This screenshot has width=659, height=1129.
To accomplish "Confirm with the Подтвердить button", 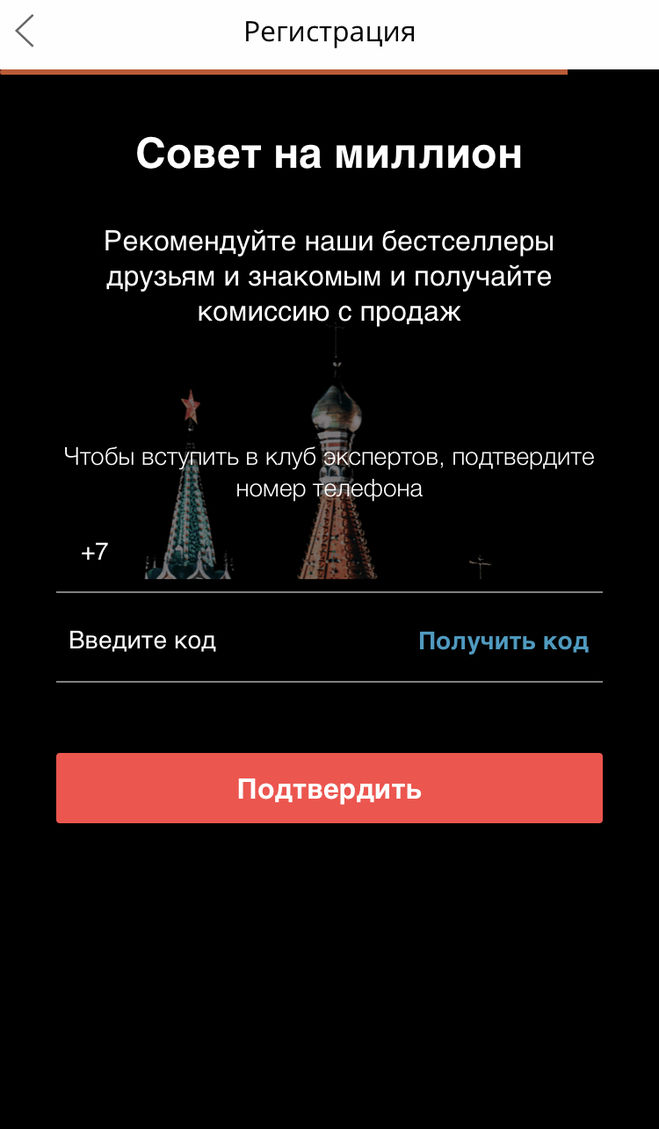I will point(329,789).
